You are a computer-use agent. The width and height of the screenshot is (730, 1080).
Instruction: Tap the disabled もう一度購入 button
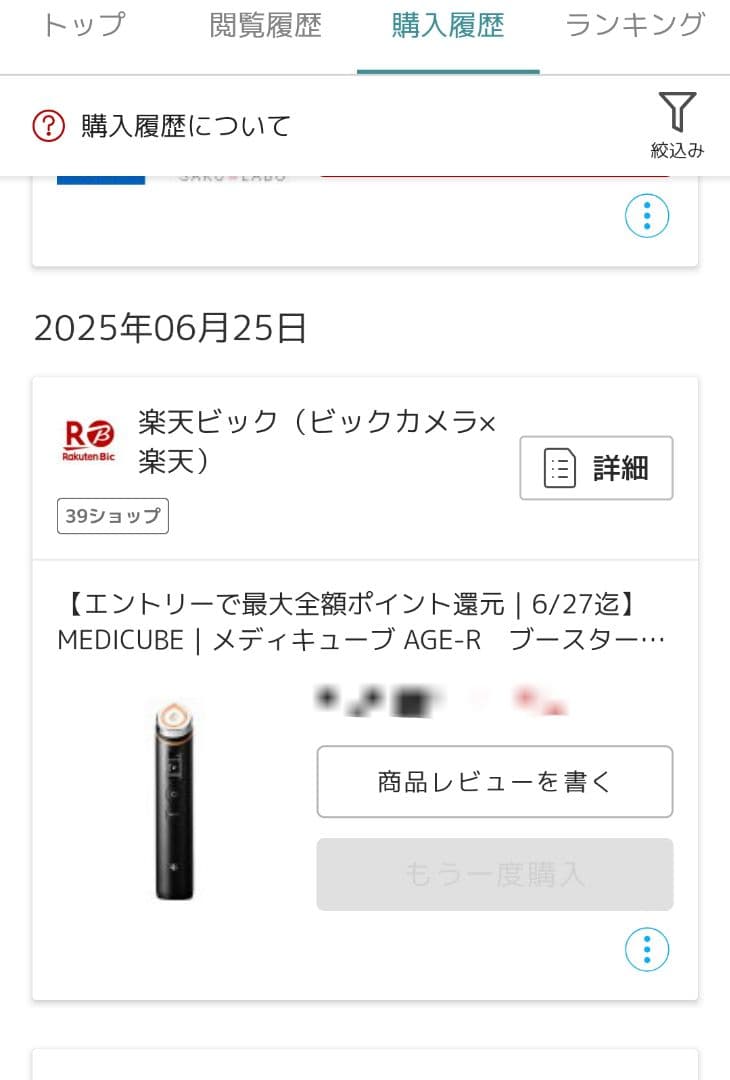(x=494, y=874)
